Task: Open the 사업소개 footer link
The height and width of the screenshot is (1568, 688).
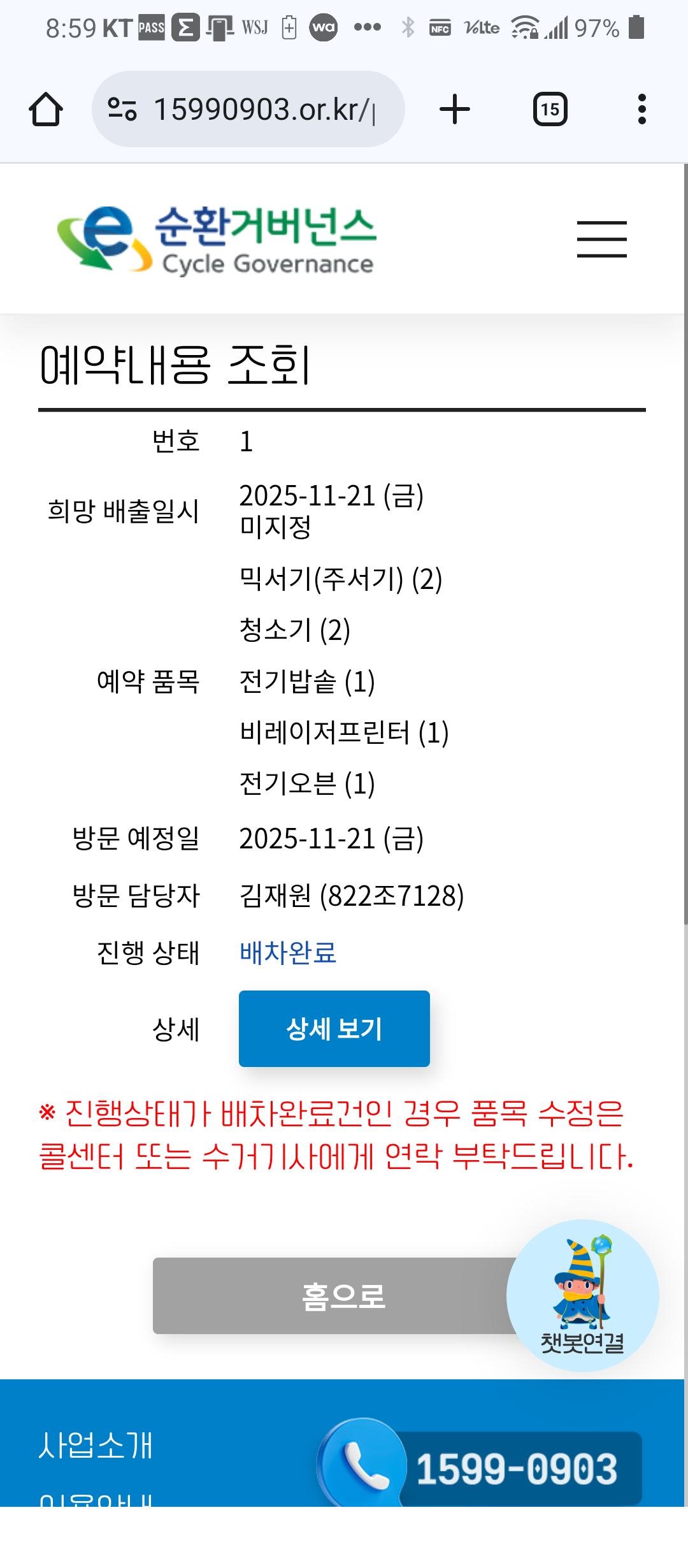Action: click(96, 1446)
